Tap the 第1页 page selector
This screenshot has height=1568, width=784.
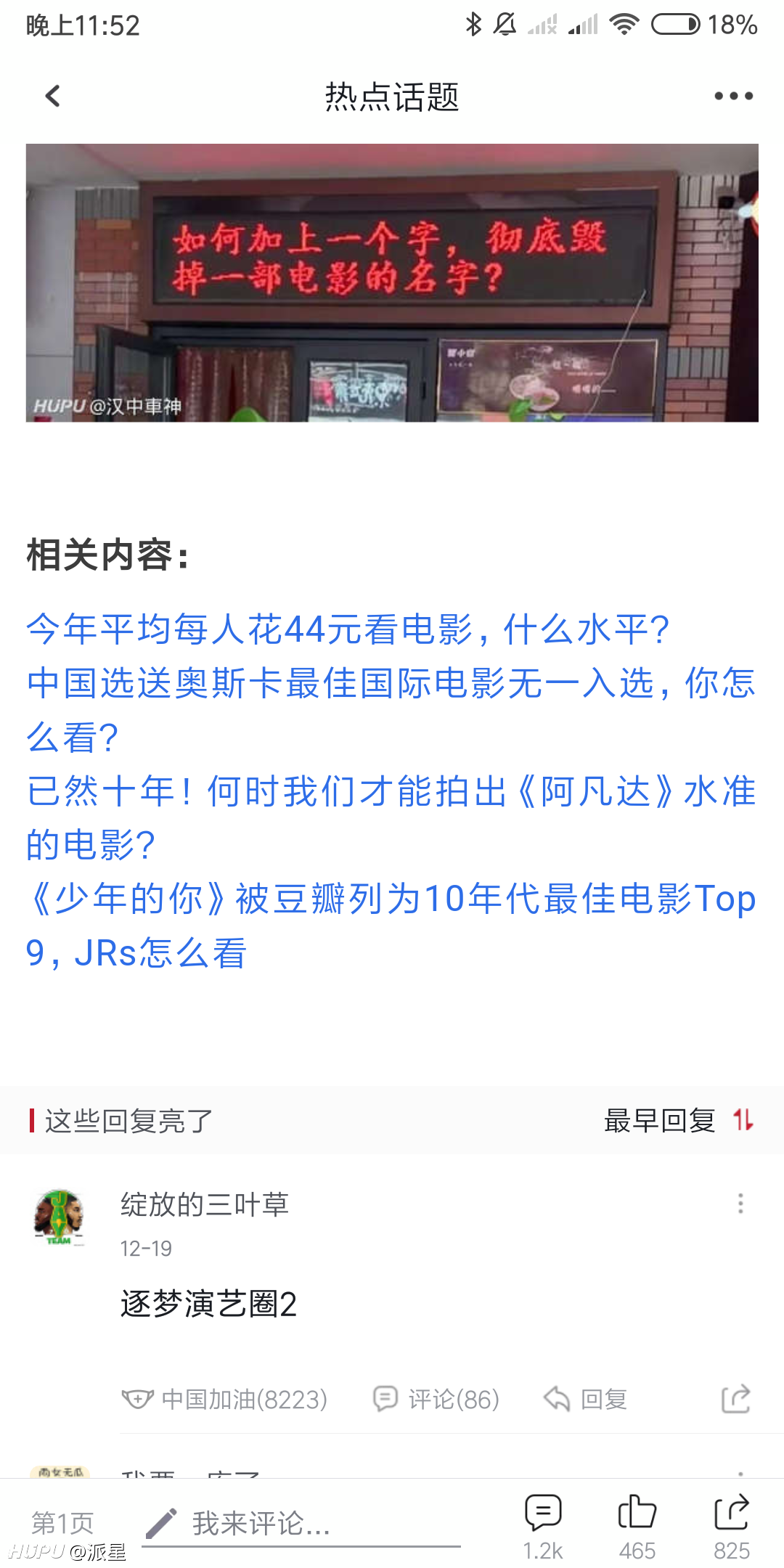tap(62, 1522)
